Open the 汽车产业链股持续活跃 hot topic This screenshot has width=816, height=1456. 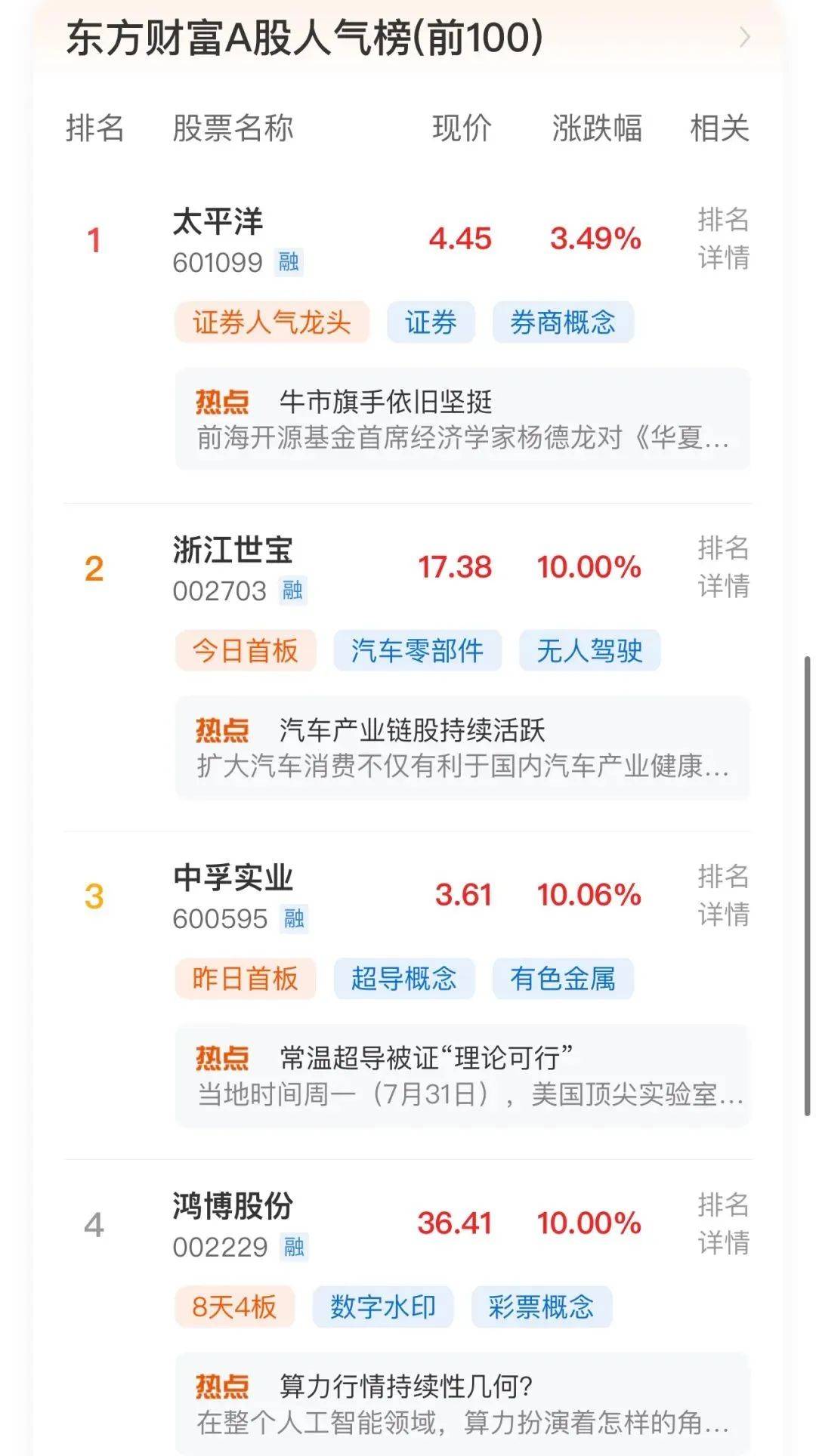pos(462,748)
